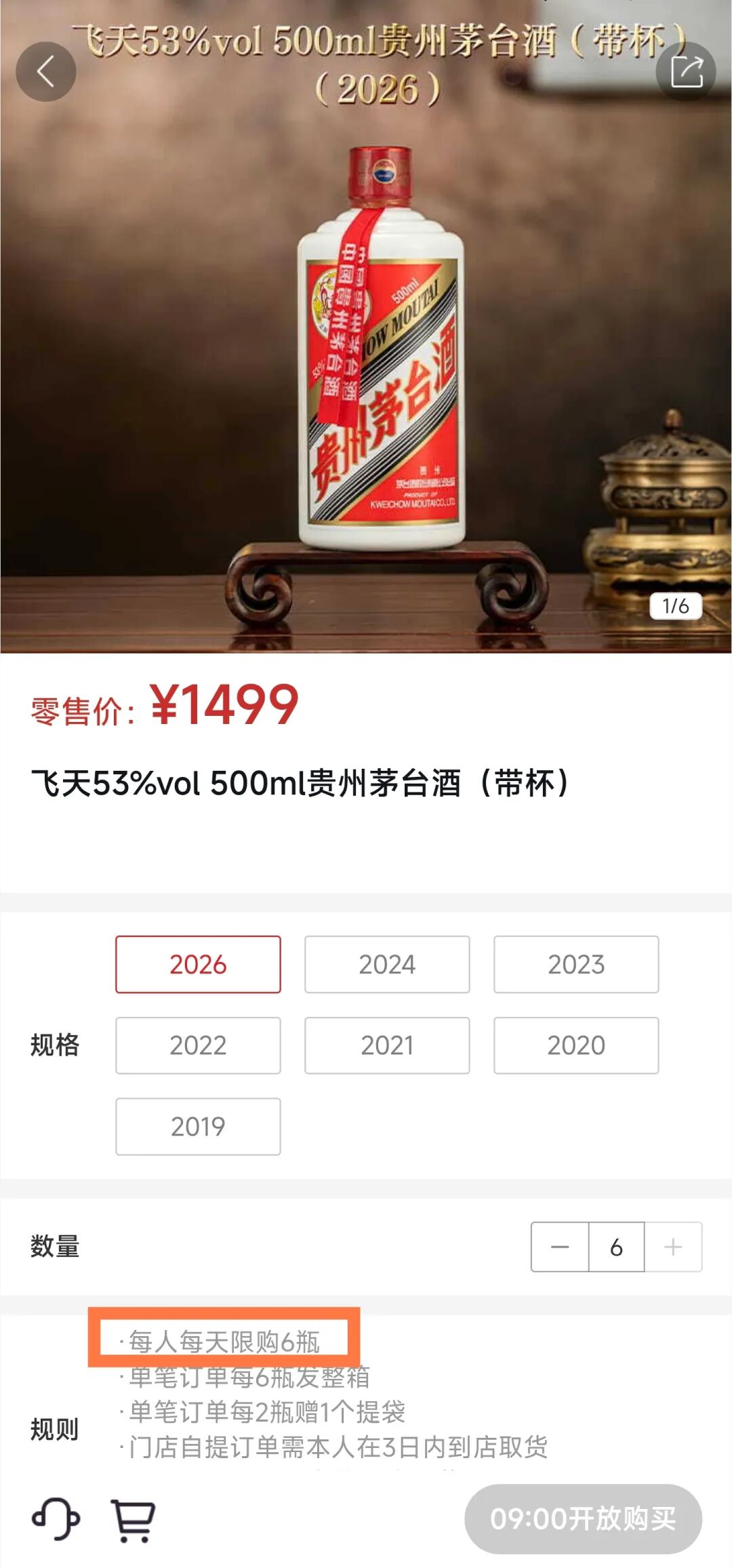Tap the 09:00开放购买 button
The image size is (732, 1568).
tap(583, 1519)
